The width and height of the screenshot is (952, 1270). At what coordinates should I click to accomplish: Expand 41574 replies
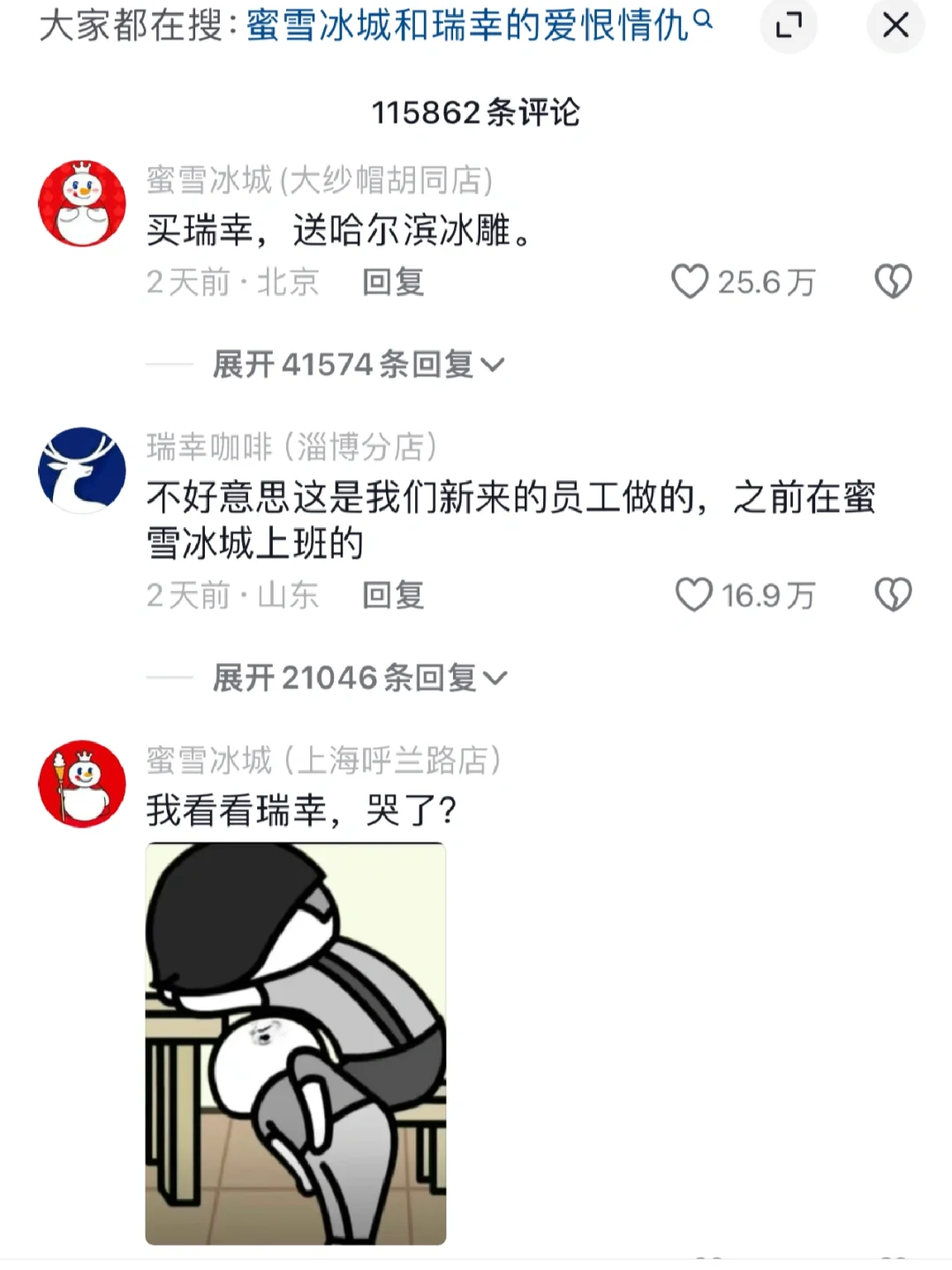tap(357, 364)
